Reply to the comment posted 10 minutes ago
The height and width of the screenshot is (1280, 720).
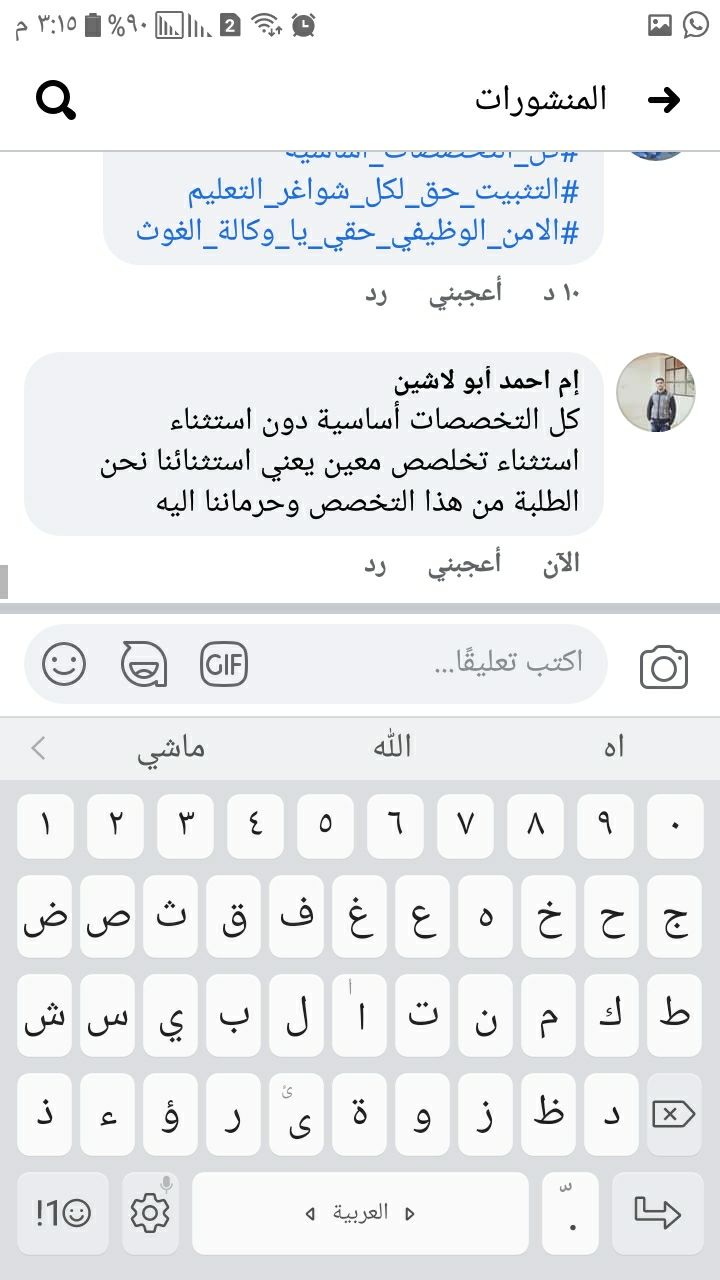(376, 294)
